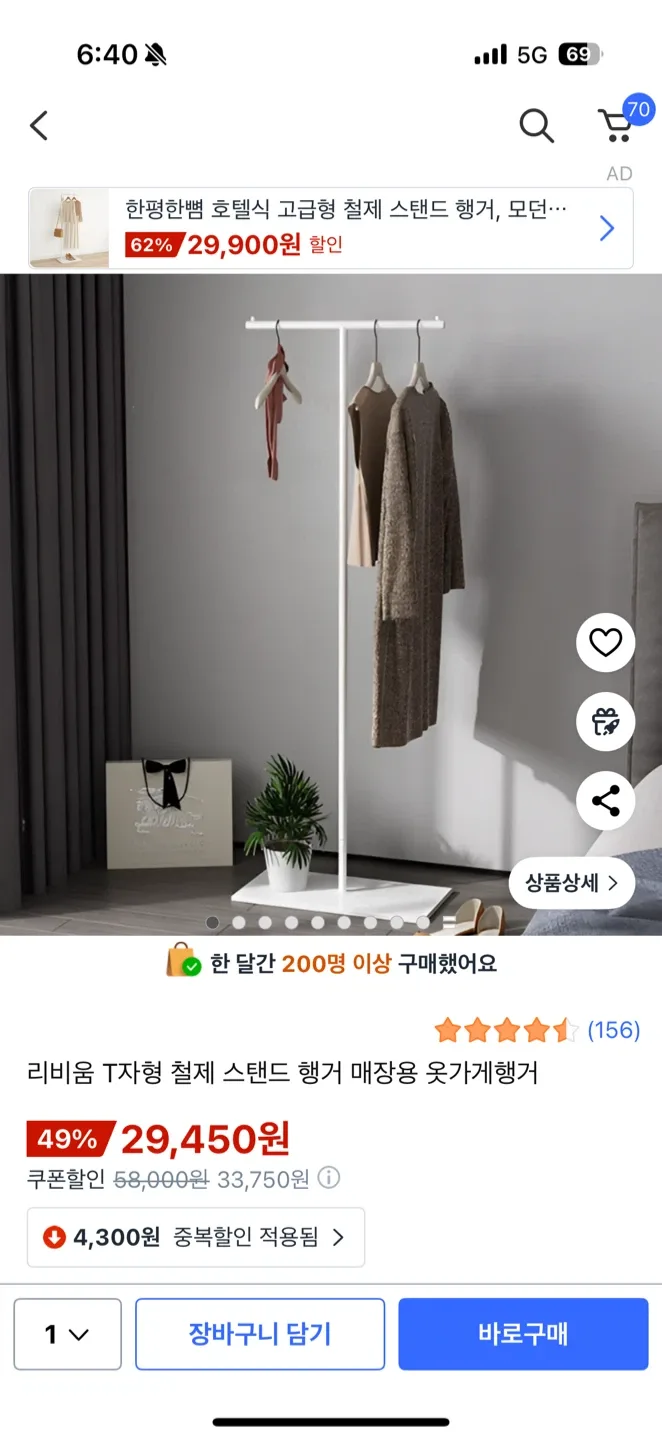Add product to wishlist with heart icon
662x1440 pixels.
click(x=605, y=642)
